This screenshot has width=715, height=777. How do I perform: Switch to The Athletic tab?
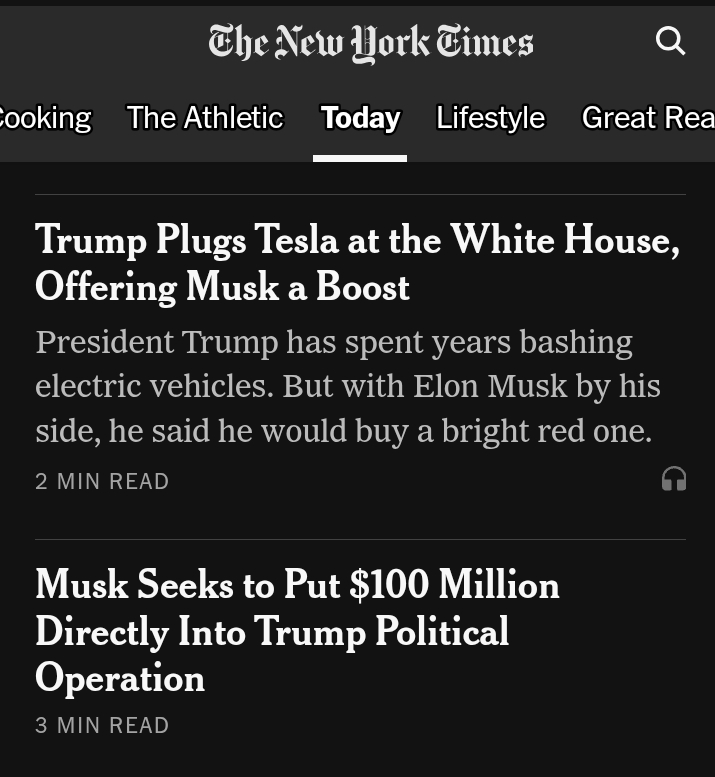coord(205,118)
